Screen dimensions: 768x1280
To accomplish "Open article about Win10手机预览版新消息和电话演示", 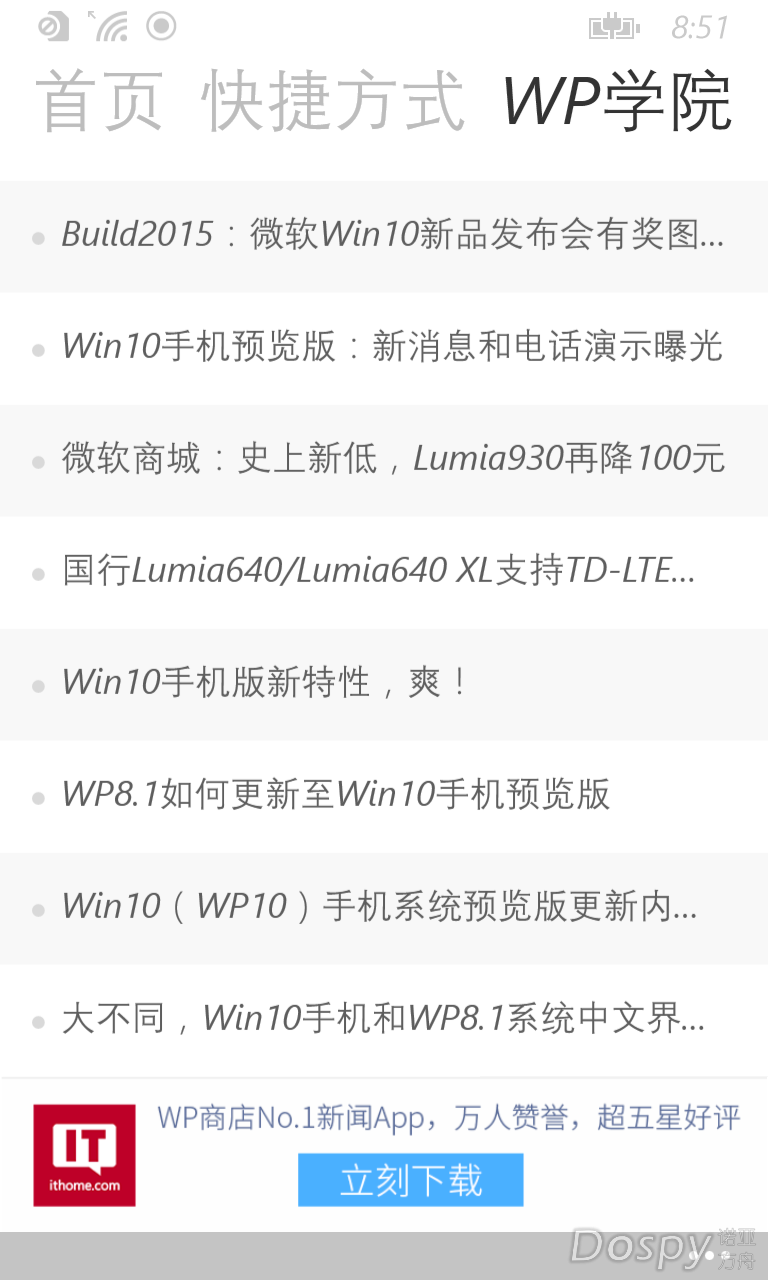I will coord(392,348).
